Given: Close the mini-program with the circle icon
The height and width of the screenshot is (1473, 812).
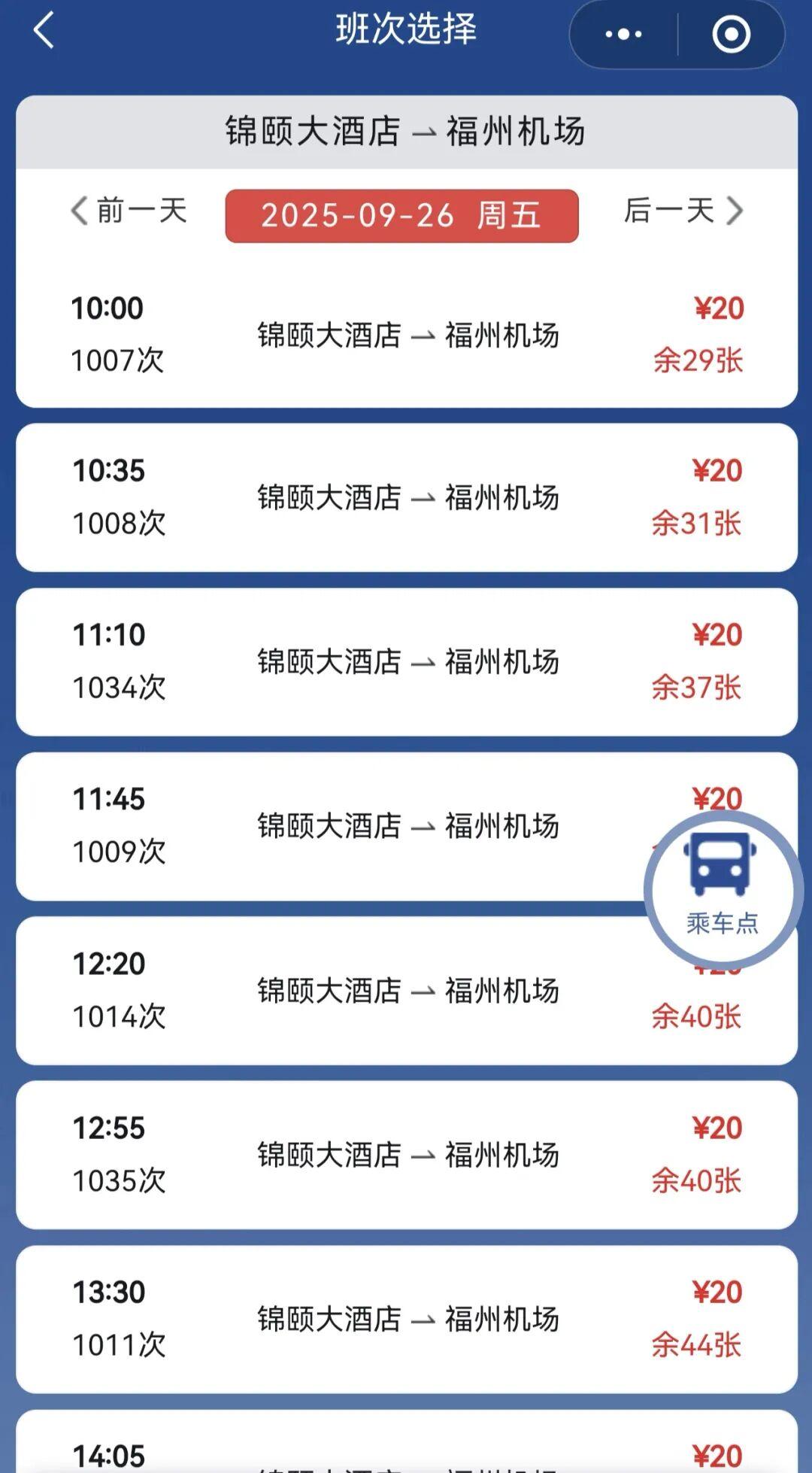Looking at the screenshot, I should pyautogui.click(x=731, y=35).
